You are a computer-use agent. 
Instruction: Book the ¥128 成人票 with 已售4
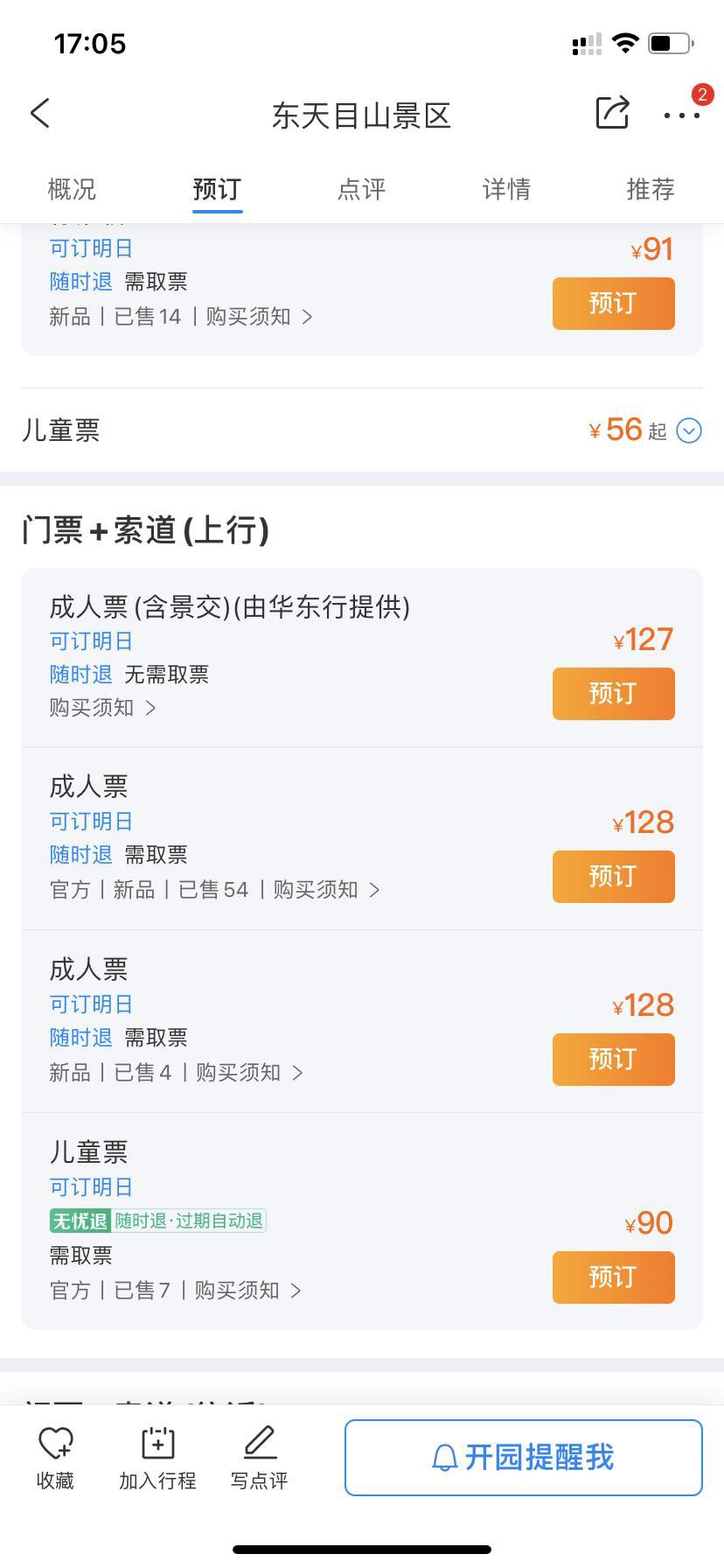pyautogui.click(x=613, y=1060)
